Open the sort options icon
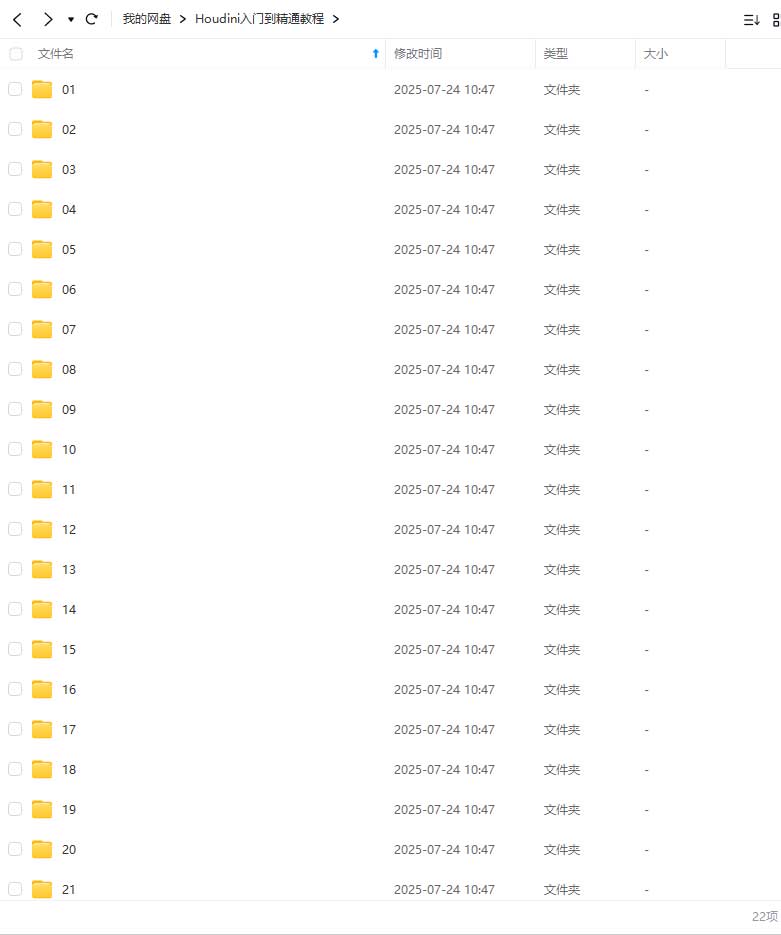 point(751,19)
